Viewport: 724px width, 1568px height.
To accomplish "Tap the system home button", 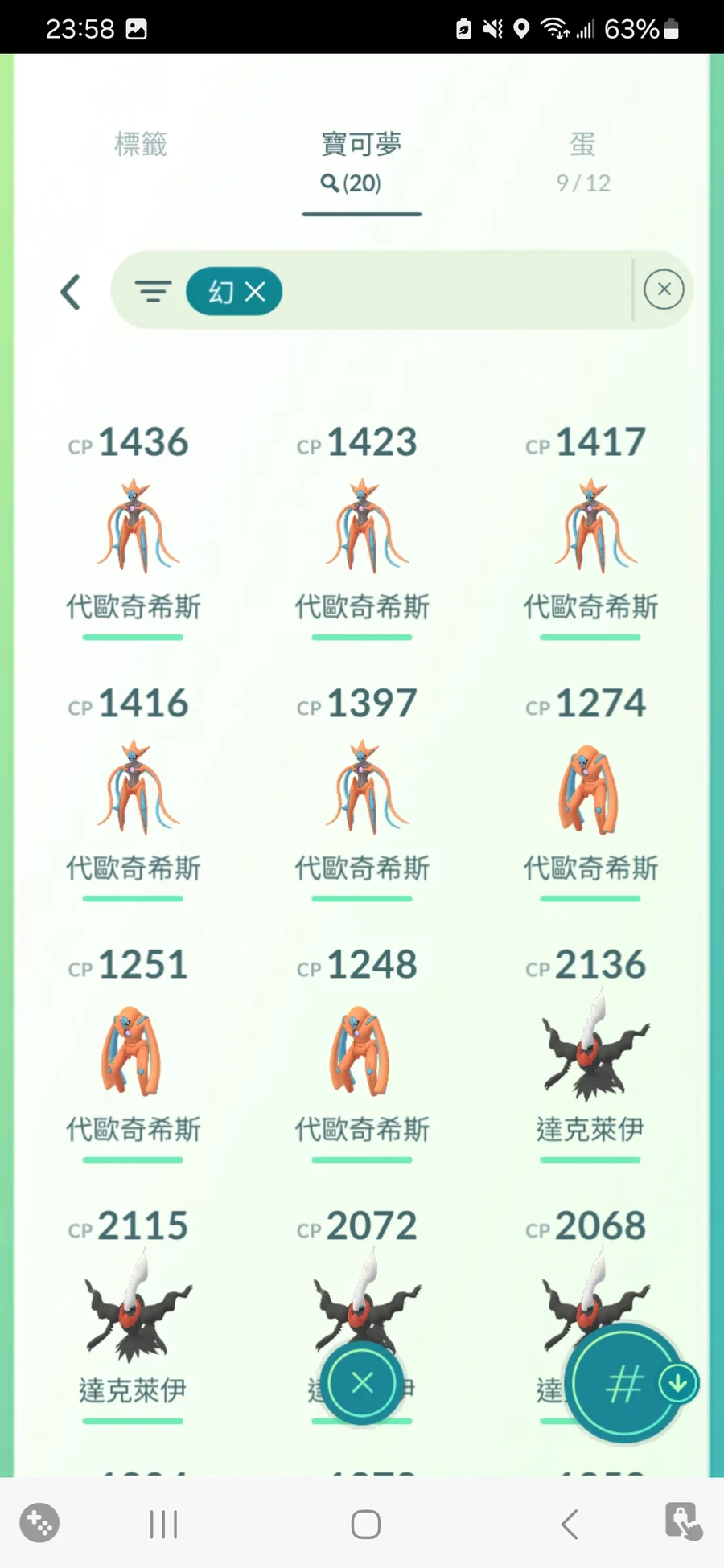I will click(365, 1524).
